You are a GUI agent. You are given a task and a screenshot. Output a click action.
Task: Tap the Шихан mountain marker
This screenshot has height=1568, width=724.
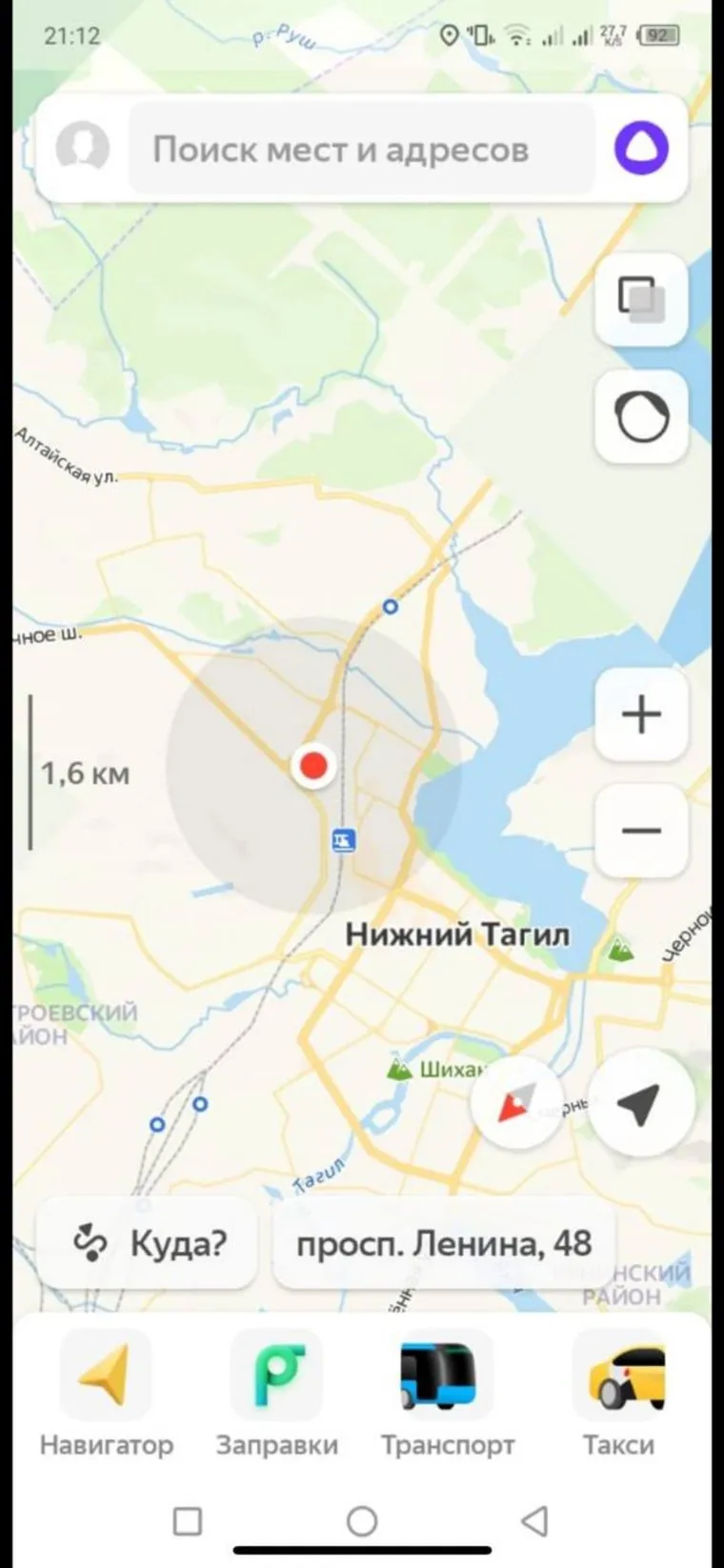(x=400, y=1069)
